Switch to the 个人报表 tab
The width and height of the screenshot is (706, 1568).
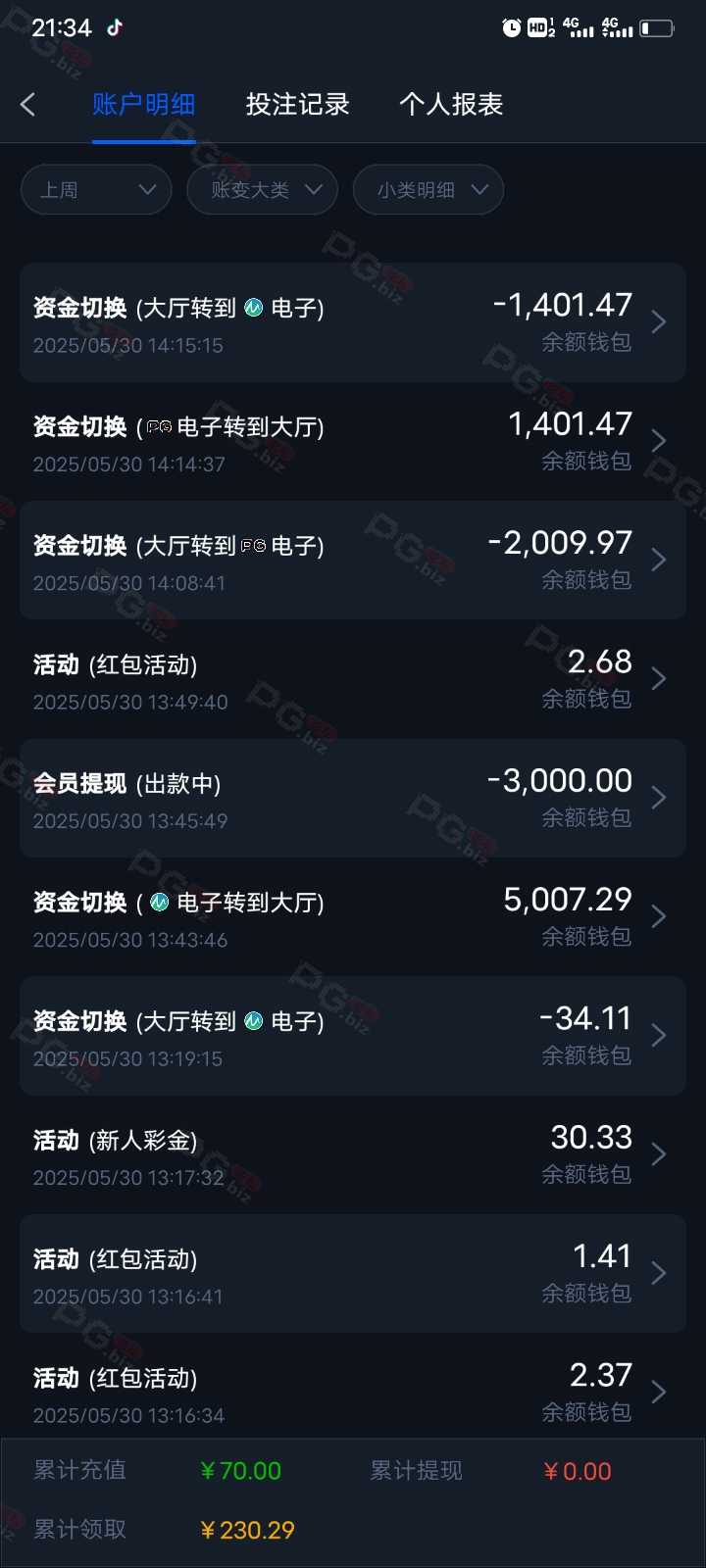(451, 105)
